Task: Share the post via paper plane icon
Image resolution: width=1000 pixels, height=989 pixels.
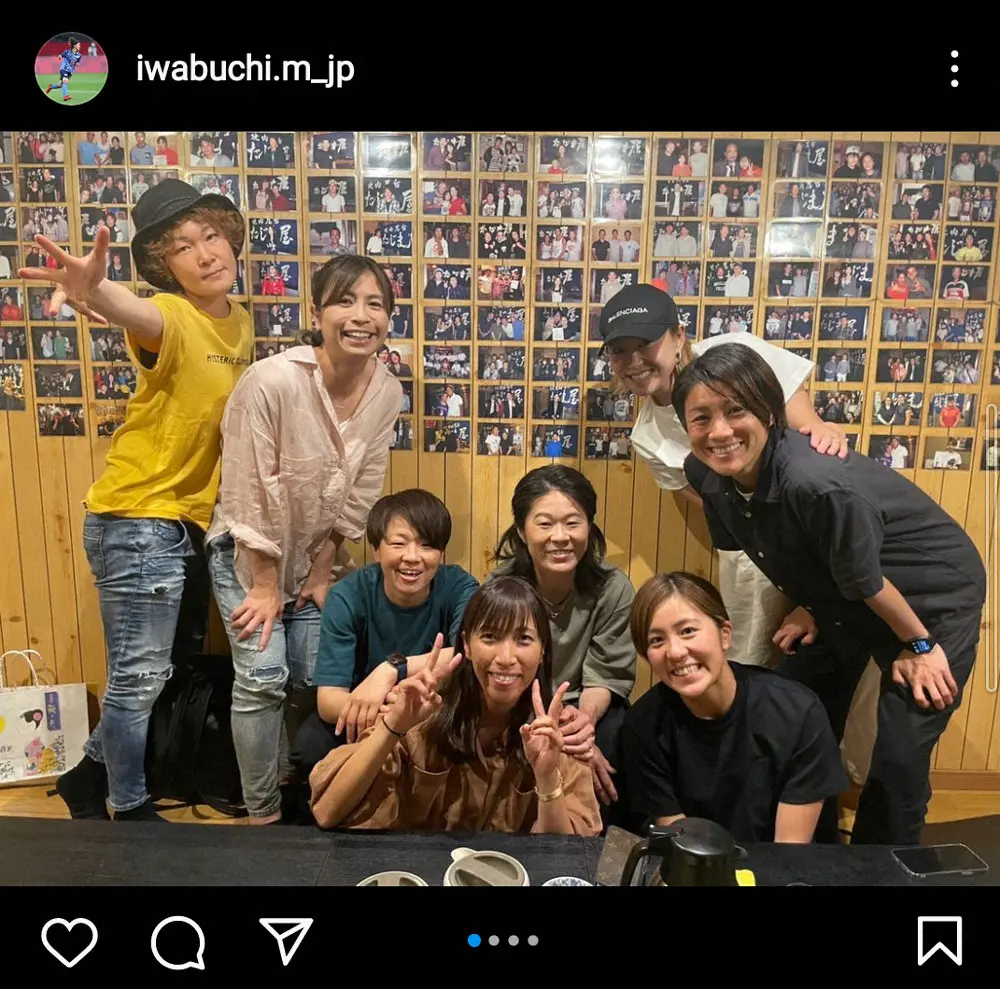Action: point(286,941)
